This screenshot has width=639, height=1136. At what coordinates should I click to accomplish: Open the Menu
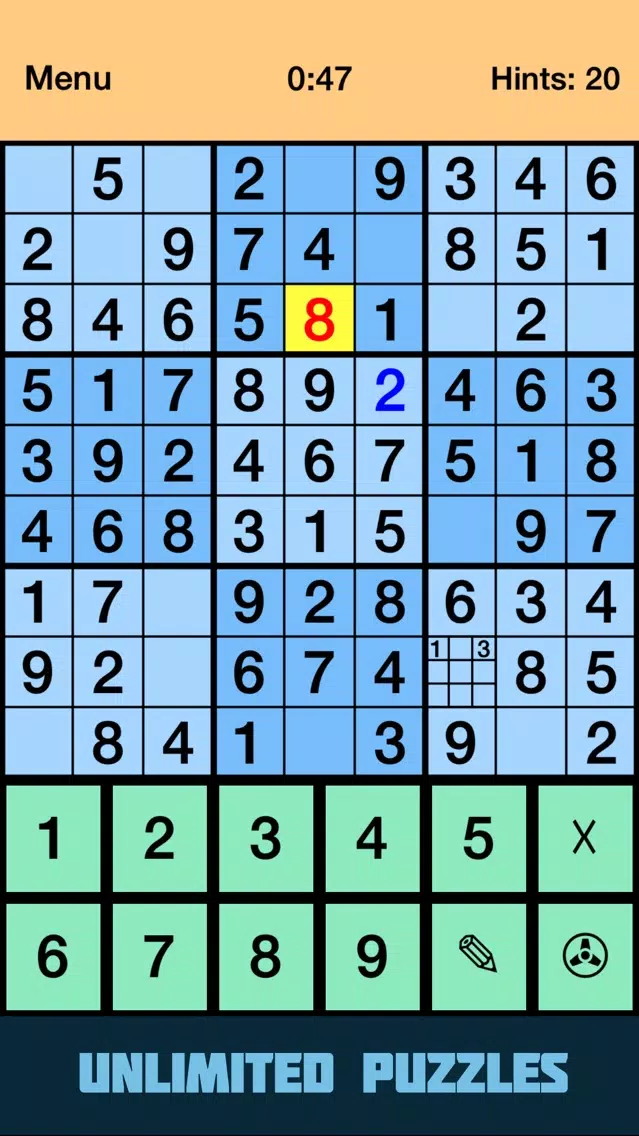(x=68, y=79)
